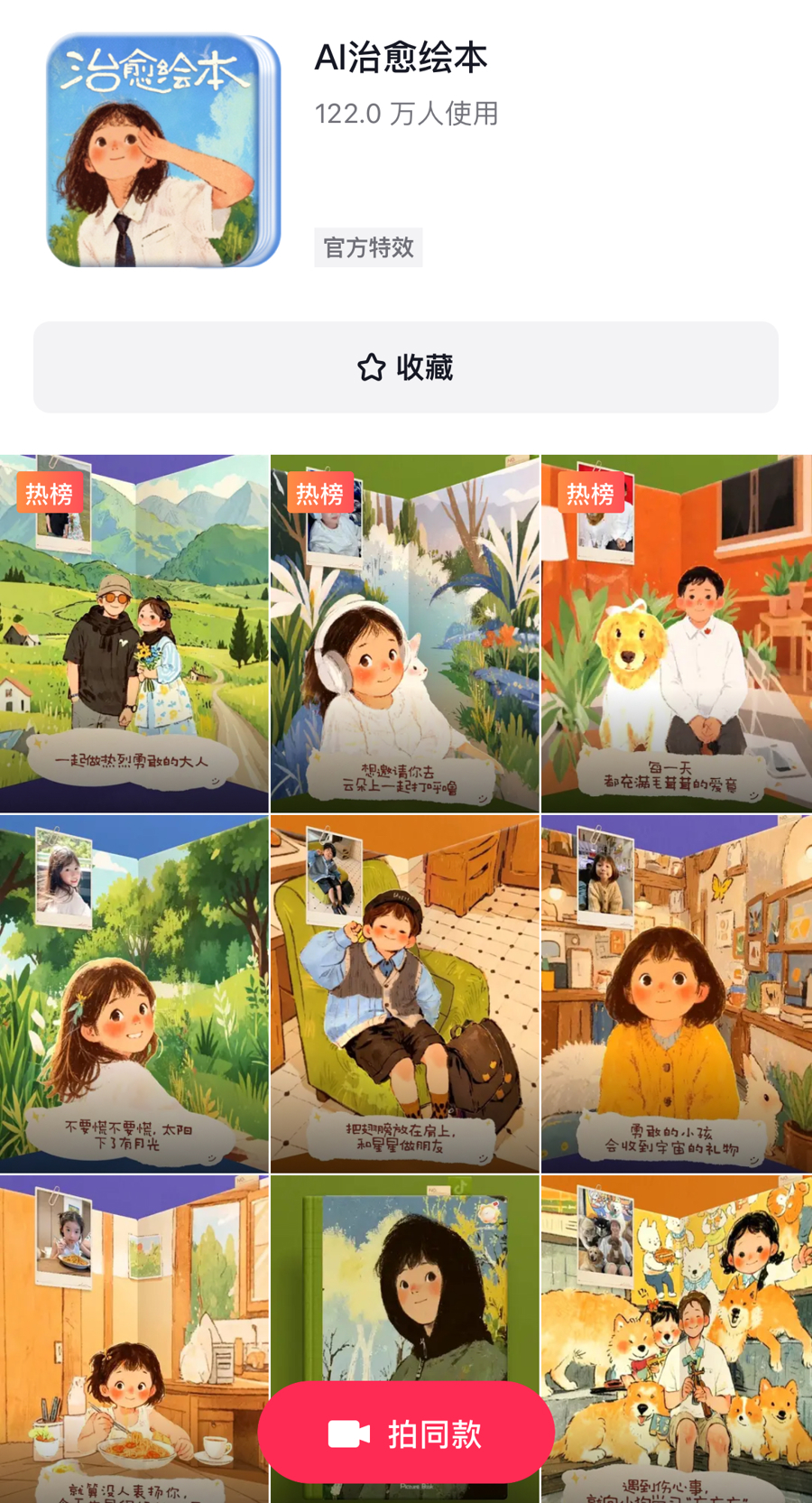This screenshot has height=1503, width=812.
Task: Watch video 把翅膀放在肩上，和星星做朋友
Action: point(405,993)
